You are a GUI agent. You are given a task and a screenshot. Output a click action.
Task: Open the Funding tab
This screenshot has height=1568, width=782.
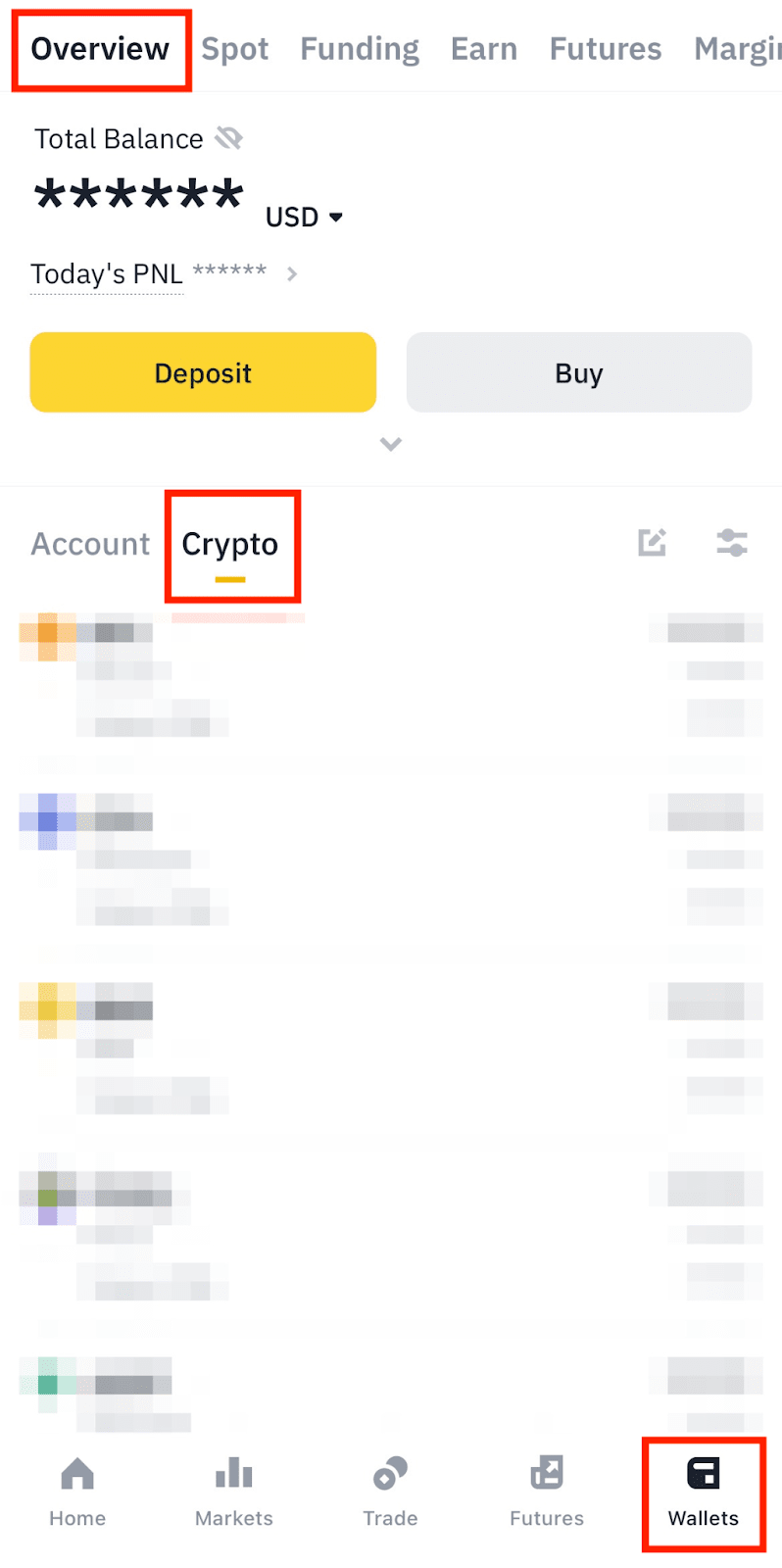(x=359, y=49)
